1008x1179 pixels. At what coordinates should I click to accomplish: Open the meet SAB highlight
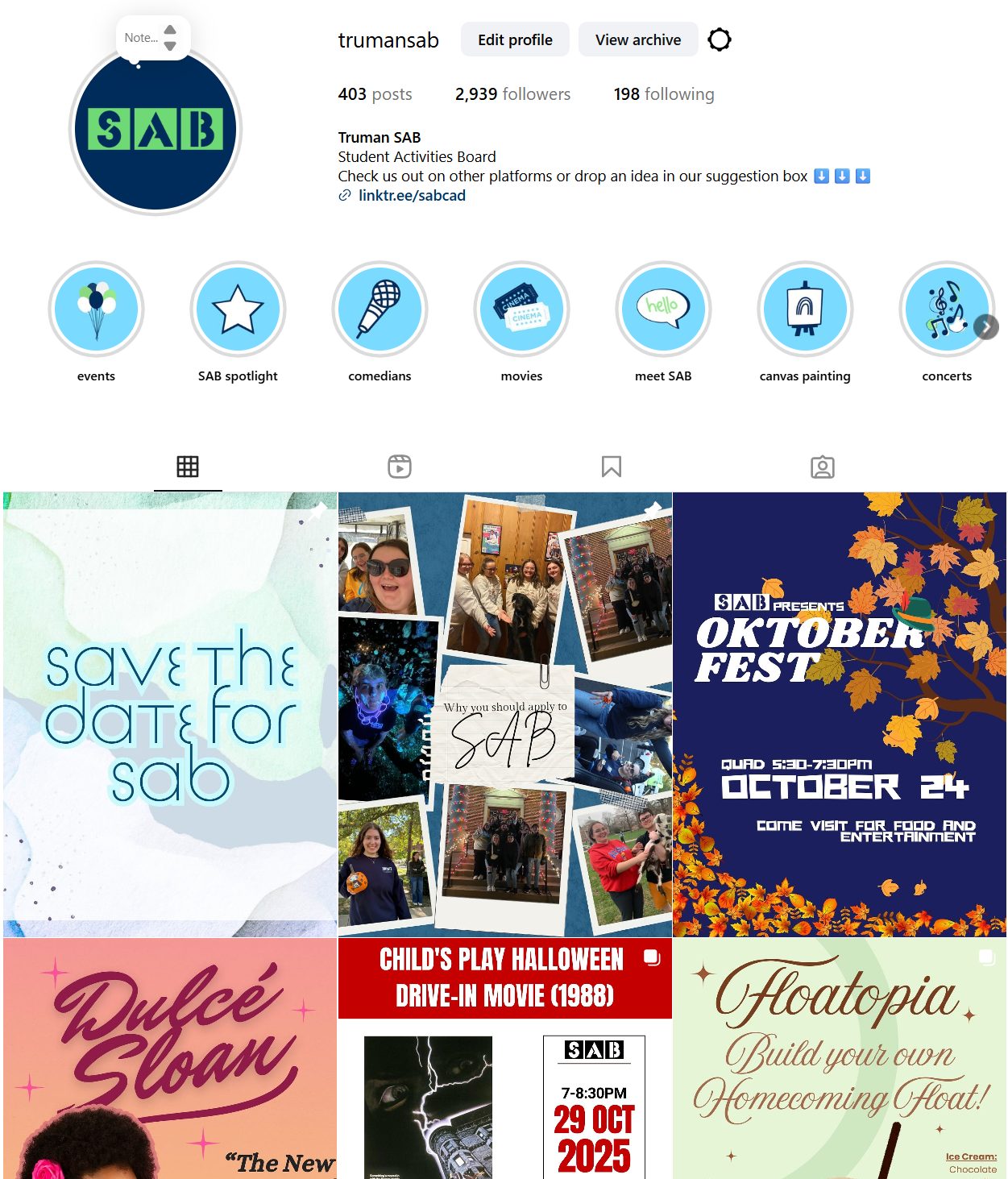(663, 309)
